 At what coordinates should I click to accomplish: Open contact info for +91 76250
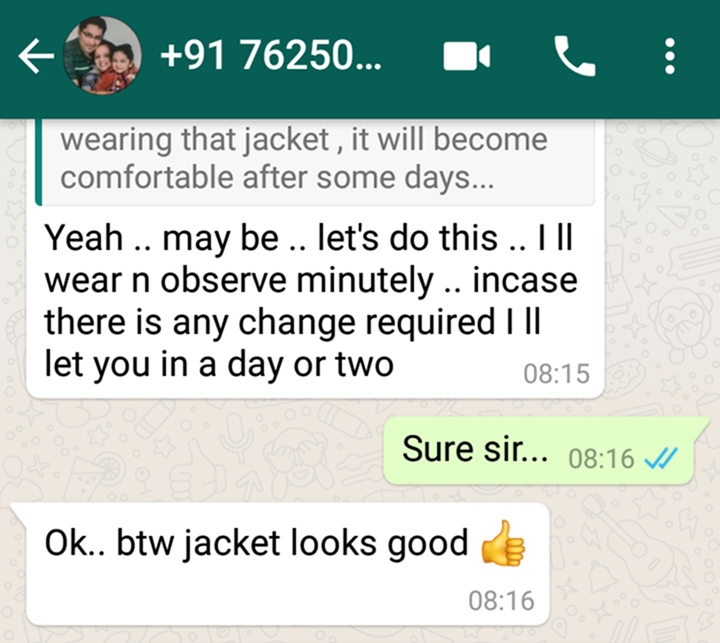[x=270, y=57]
